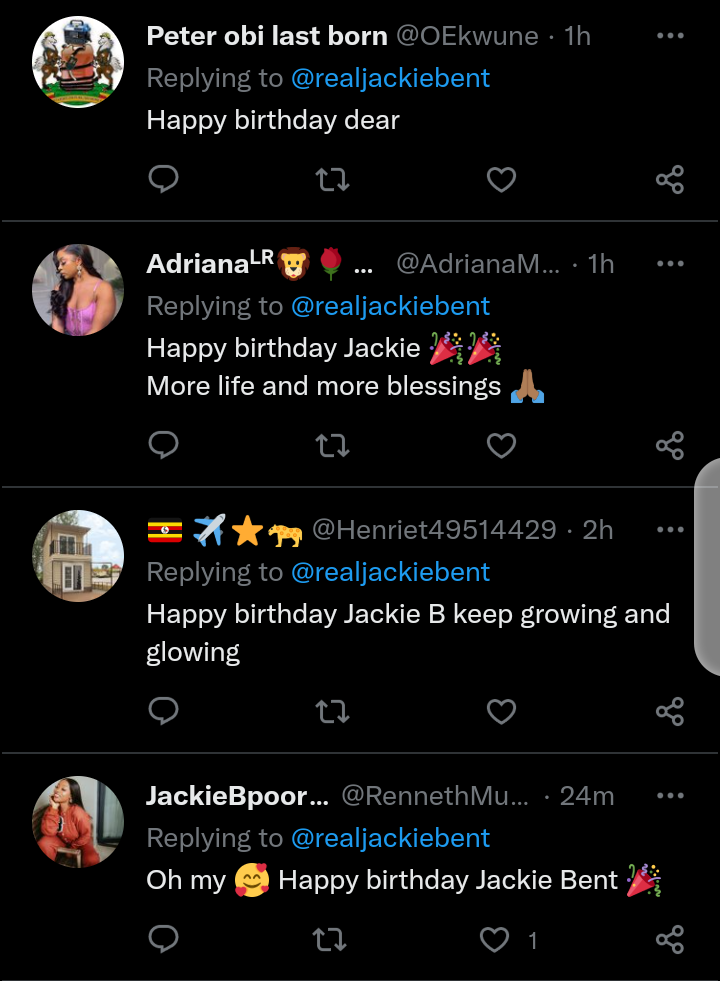
Task: Like Peter obi last born's birthday reply
Action: pos(500,180)
